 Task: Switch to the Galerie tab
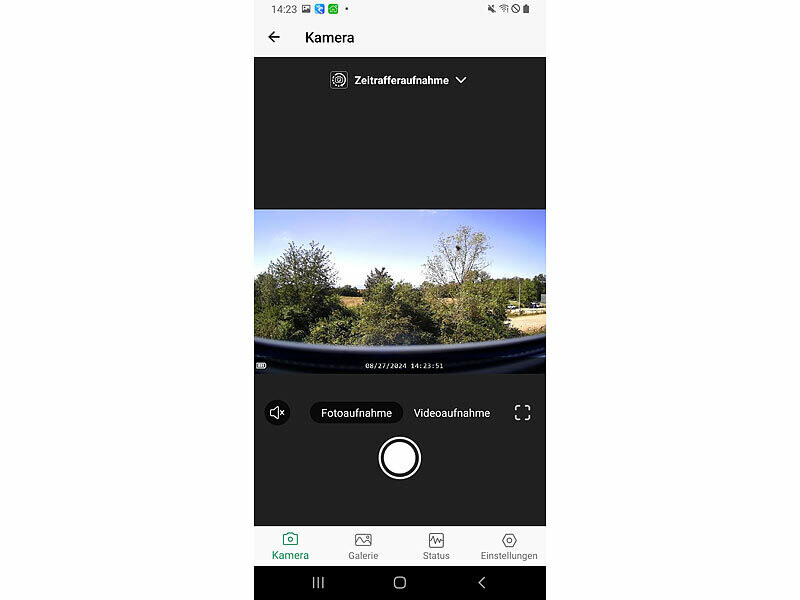pos(363,546)
